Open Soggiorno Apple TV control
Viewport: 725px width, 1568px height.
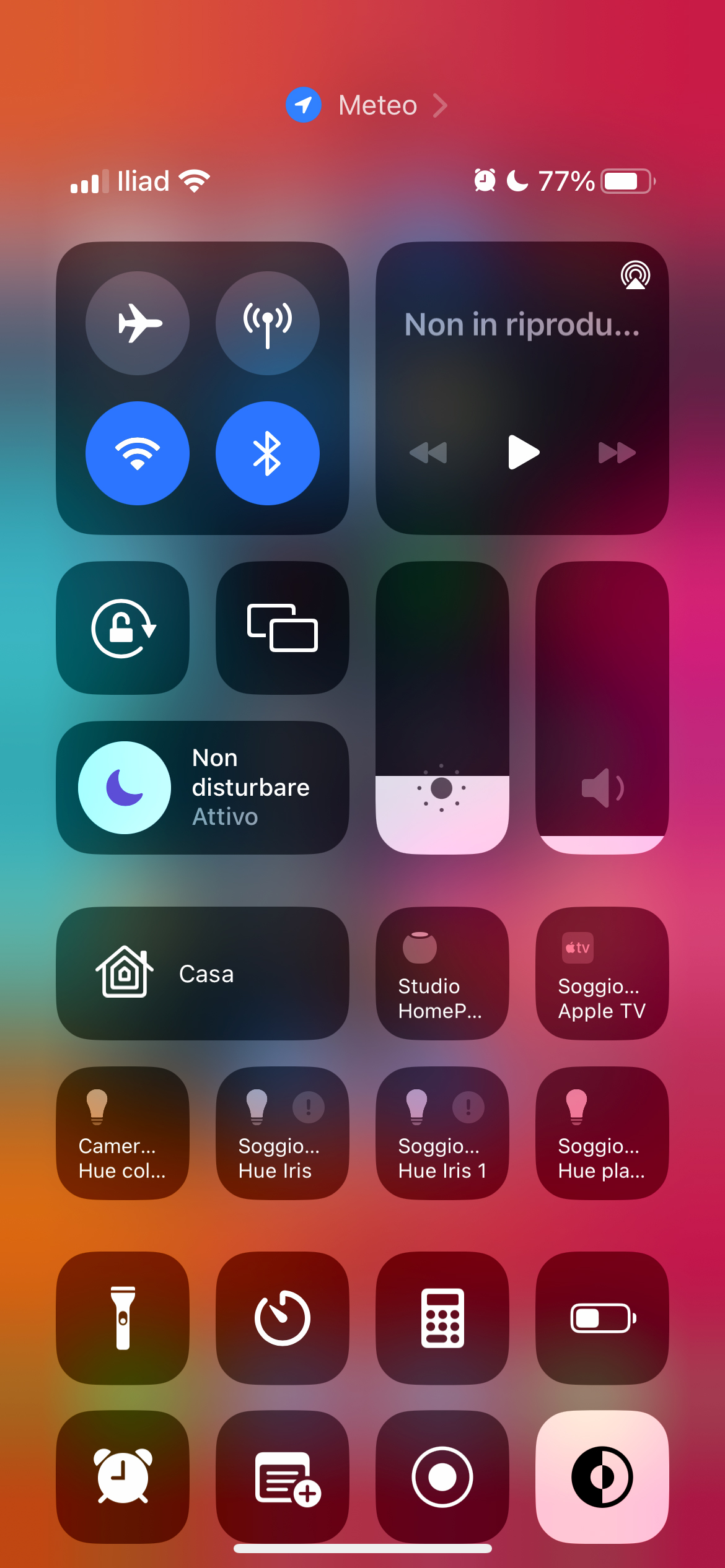(602, 973)
